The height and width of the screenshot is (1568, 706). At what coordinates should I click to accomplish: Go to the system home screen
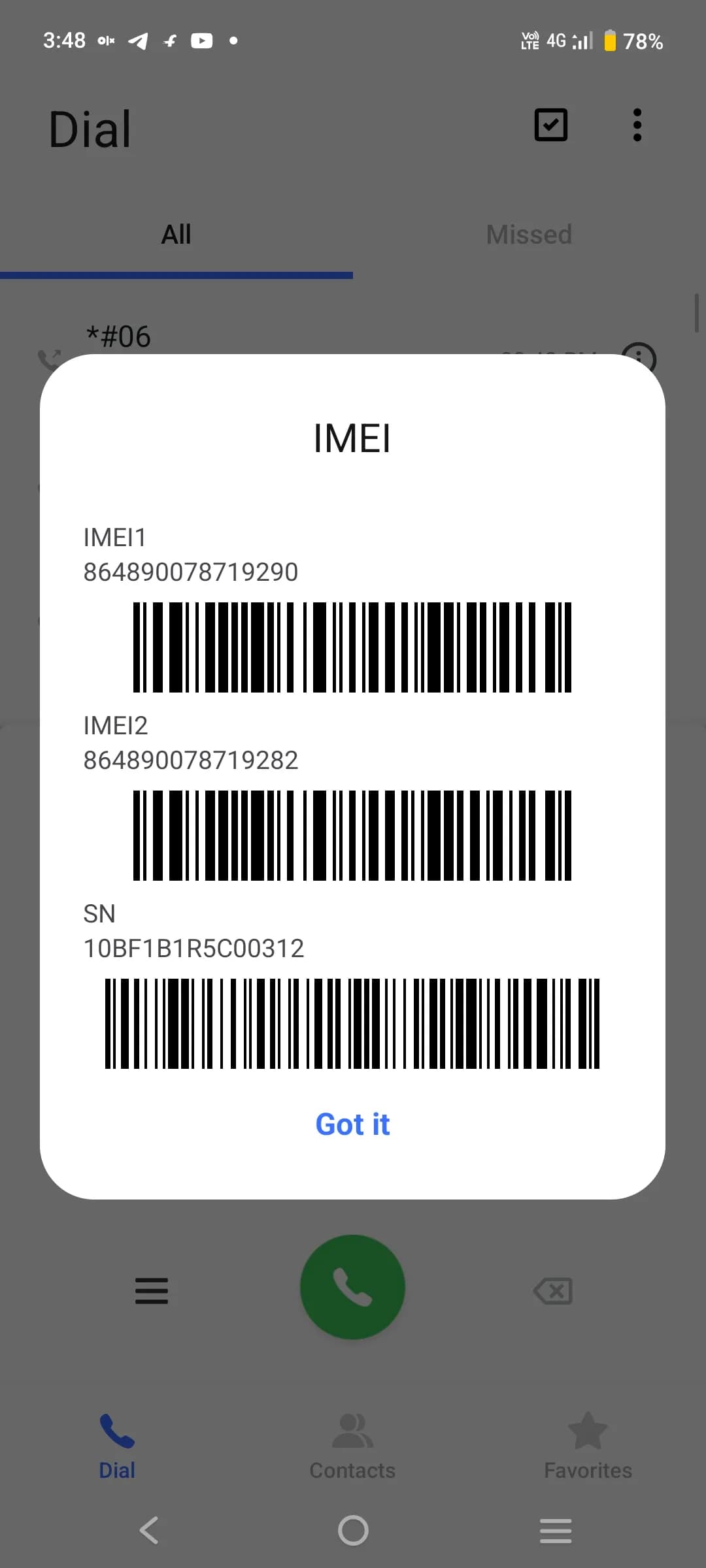coord(353,1530)
